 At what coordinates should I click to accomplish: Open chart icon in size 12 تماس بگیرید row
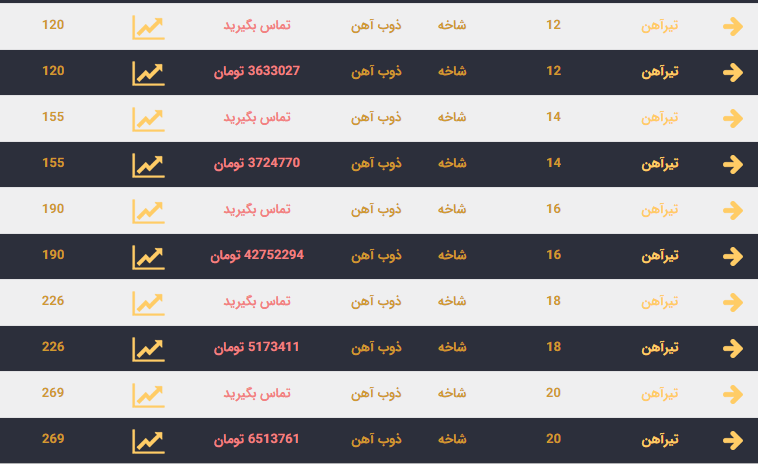click(148, 27)
